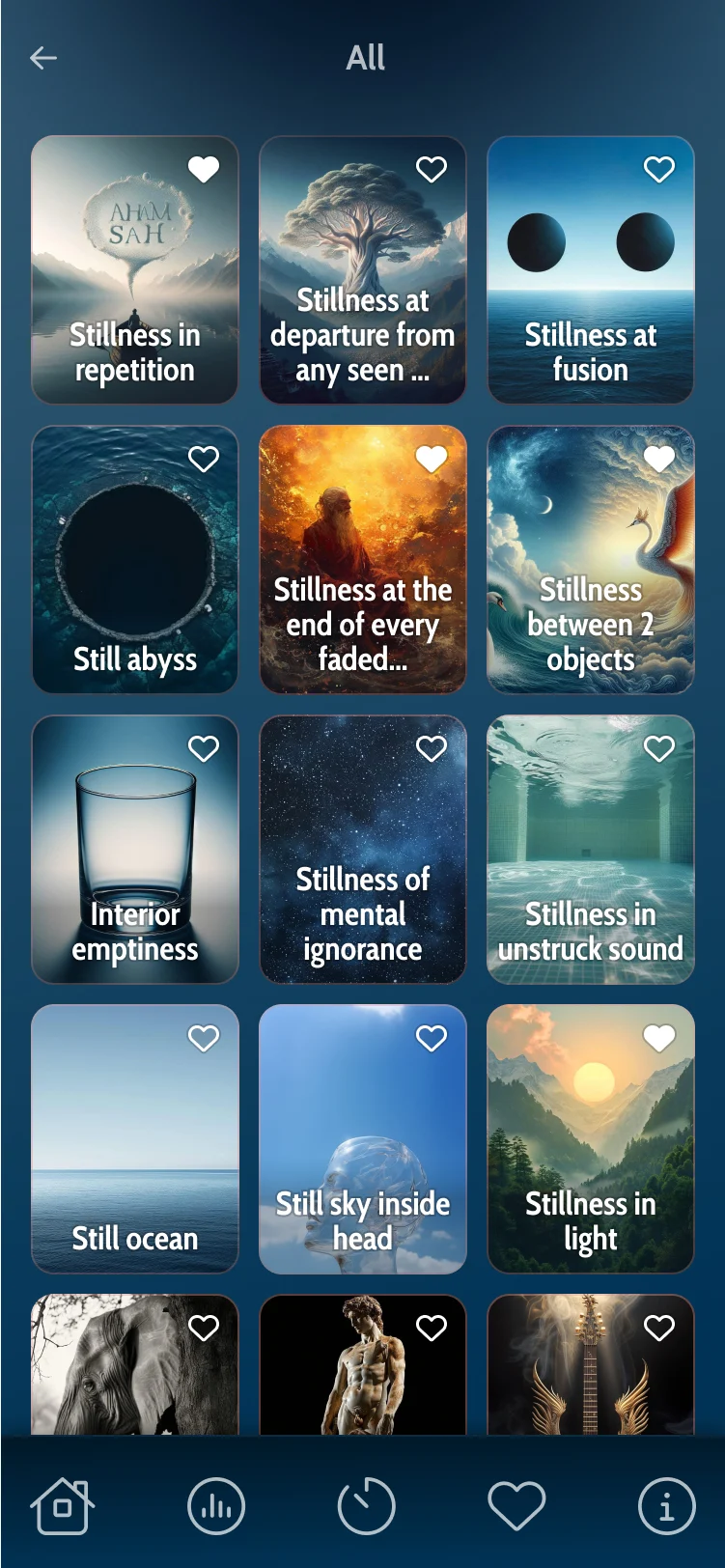Go back using the arrow icon

43,58
